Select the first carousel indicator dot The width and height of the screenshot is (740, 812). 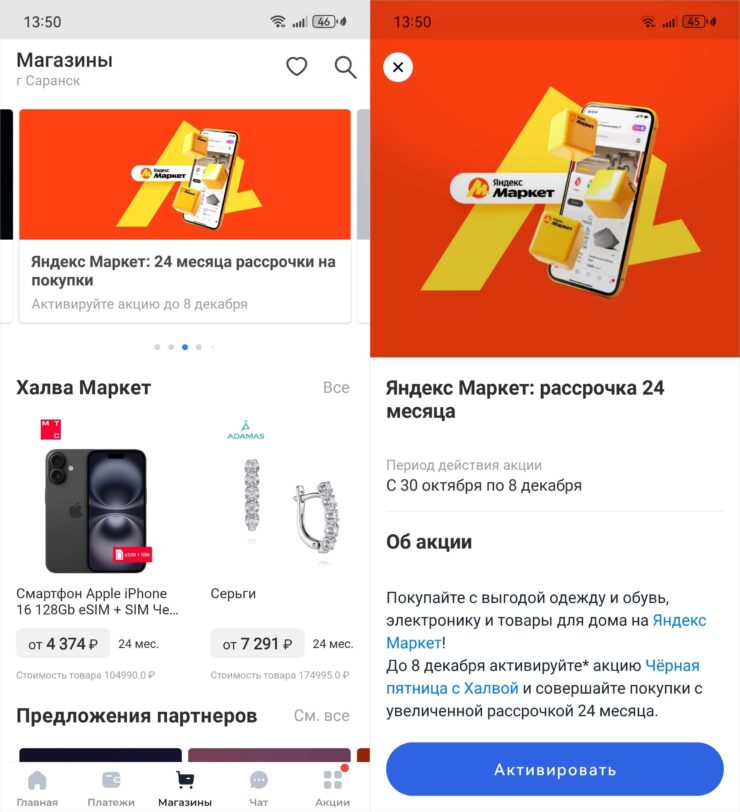point(157,347)
